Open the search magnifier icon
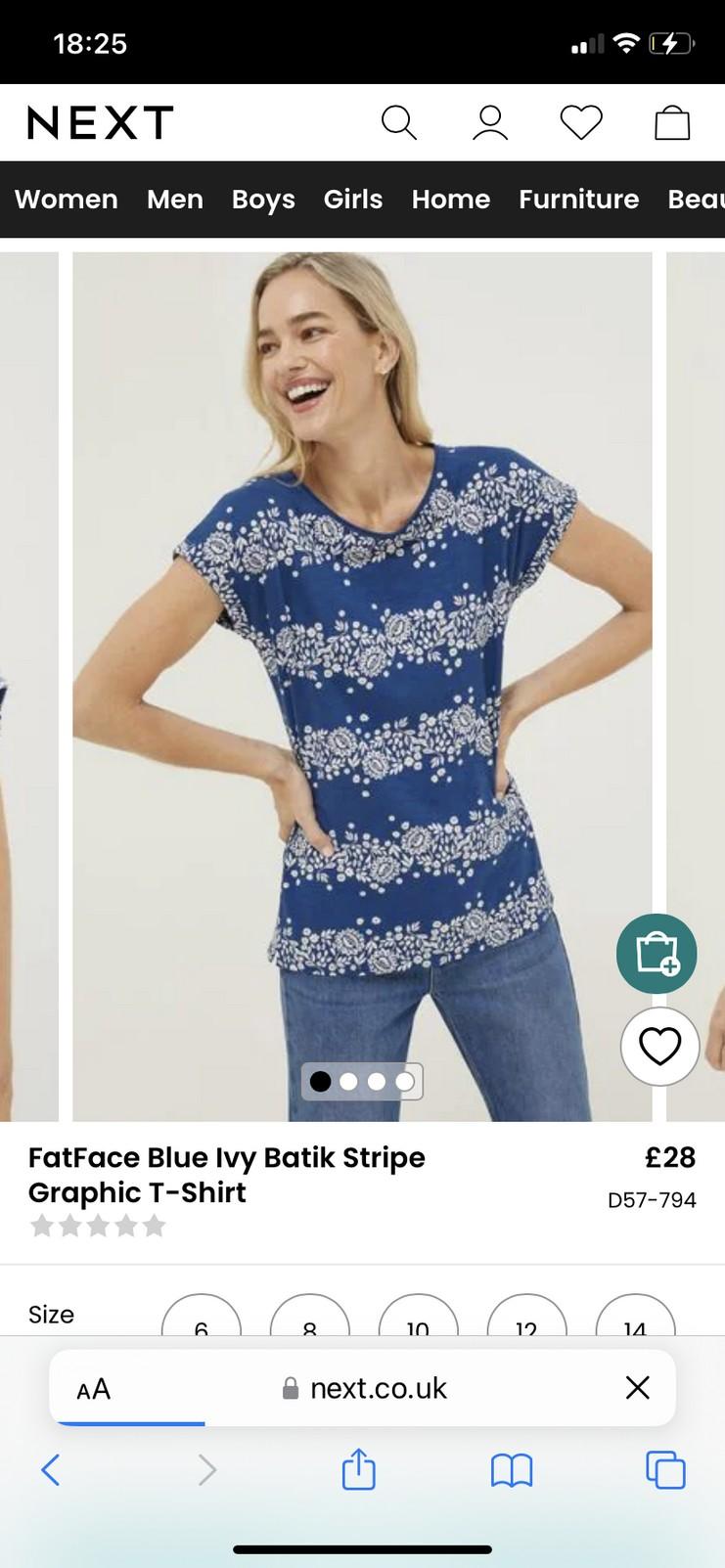Viewport: 725px width, 1568px height. 398,123
